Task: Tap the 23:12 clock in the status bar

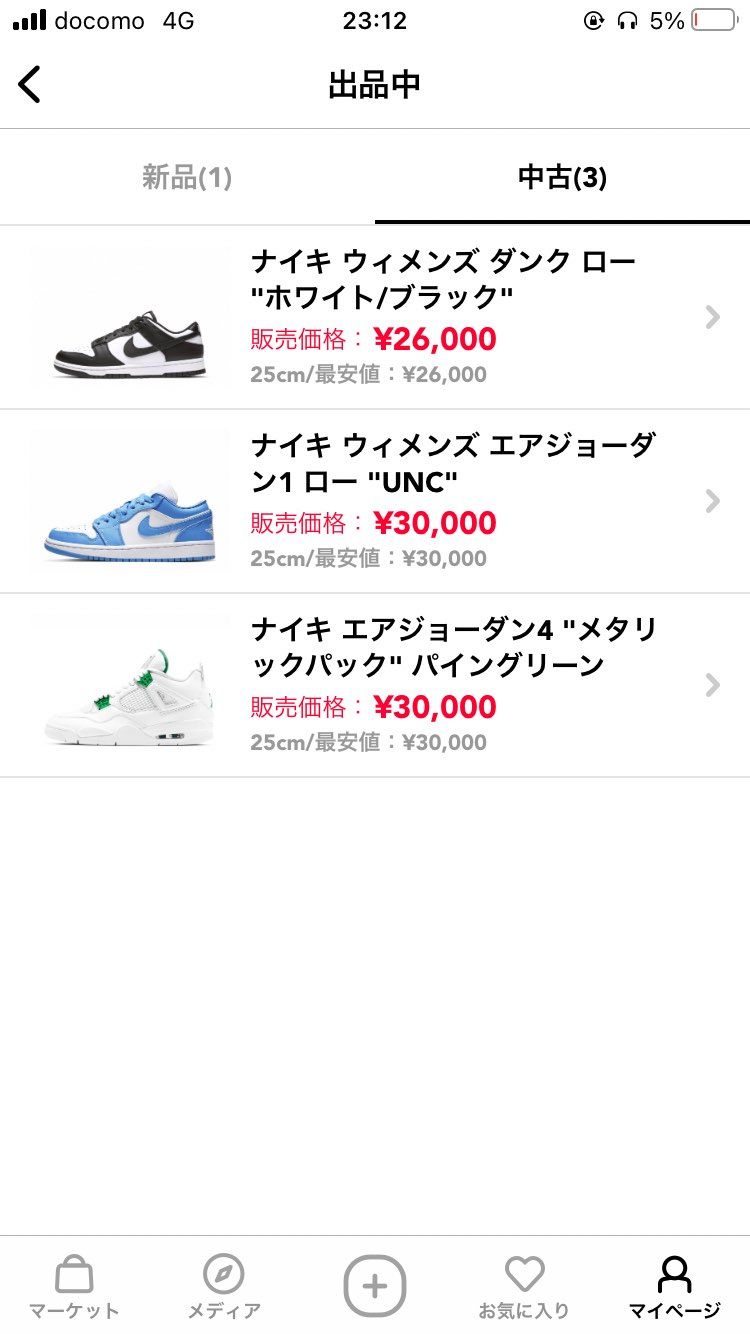Action: [x=375, y=21]
